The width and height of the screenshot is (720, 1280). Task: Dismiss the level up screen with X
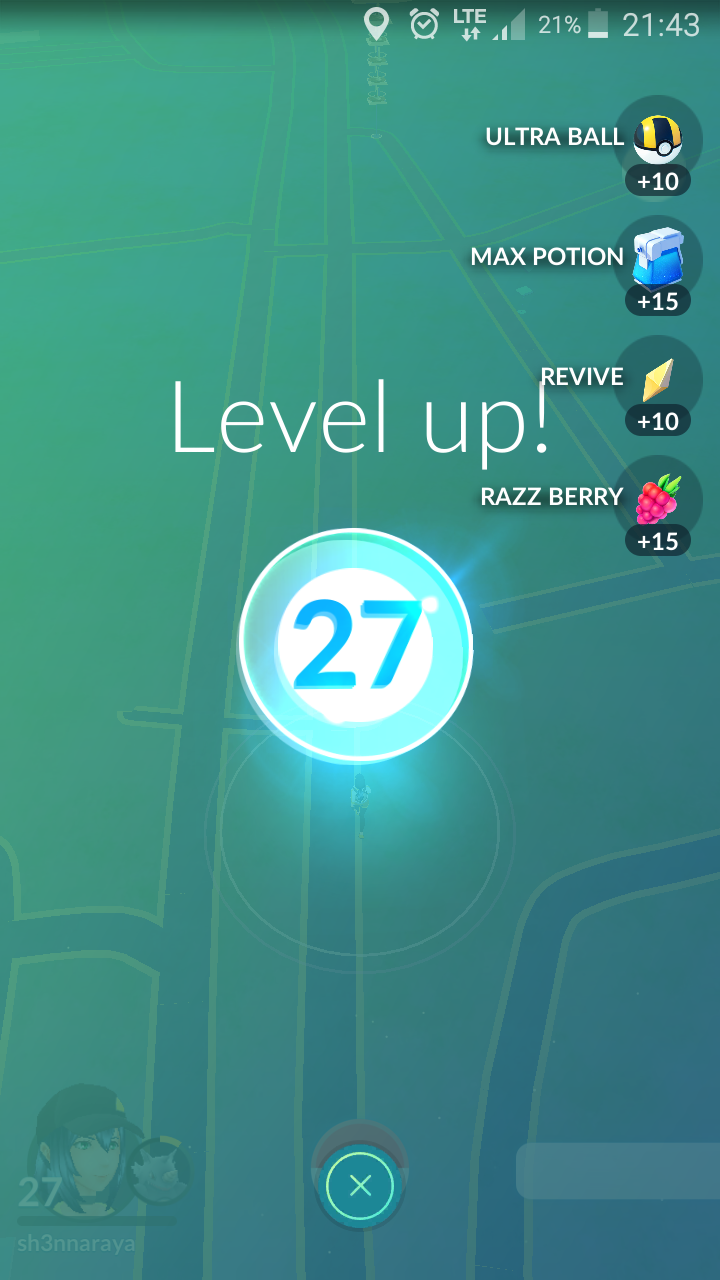click(x=360, y=1186)
